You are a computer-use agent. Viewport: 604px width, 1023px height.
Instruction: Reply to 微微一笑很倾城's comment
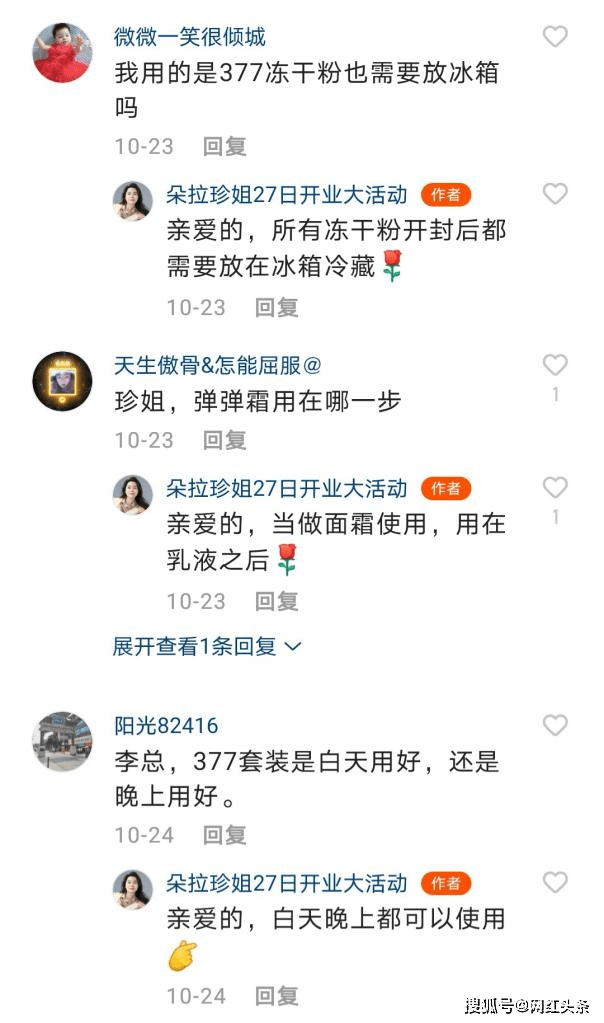(x=224, y=146)
